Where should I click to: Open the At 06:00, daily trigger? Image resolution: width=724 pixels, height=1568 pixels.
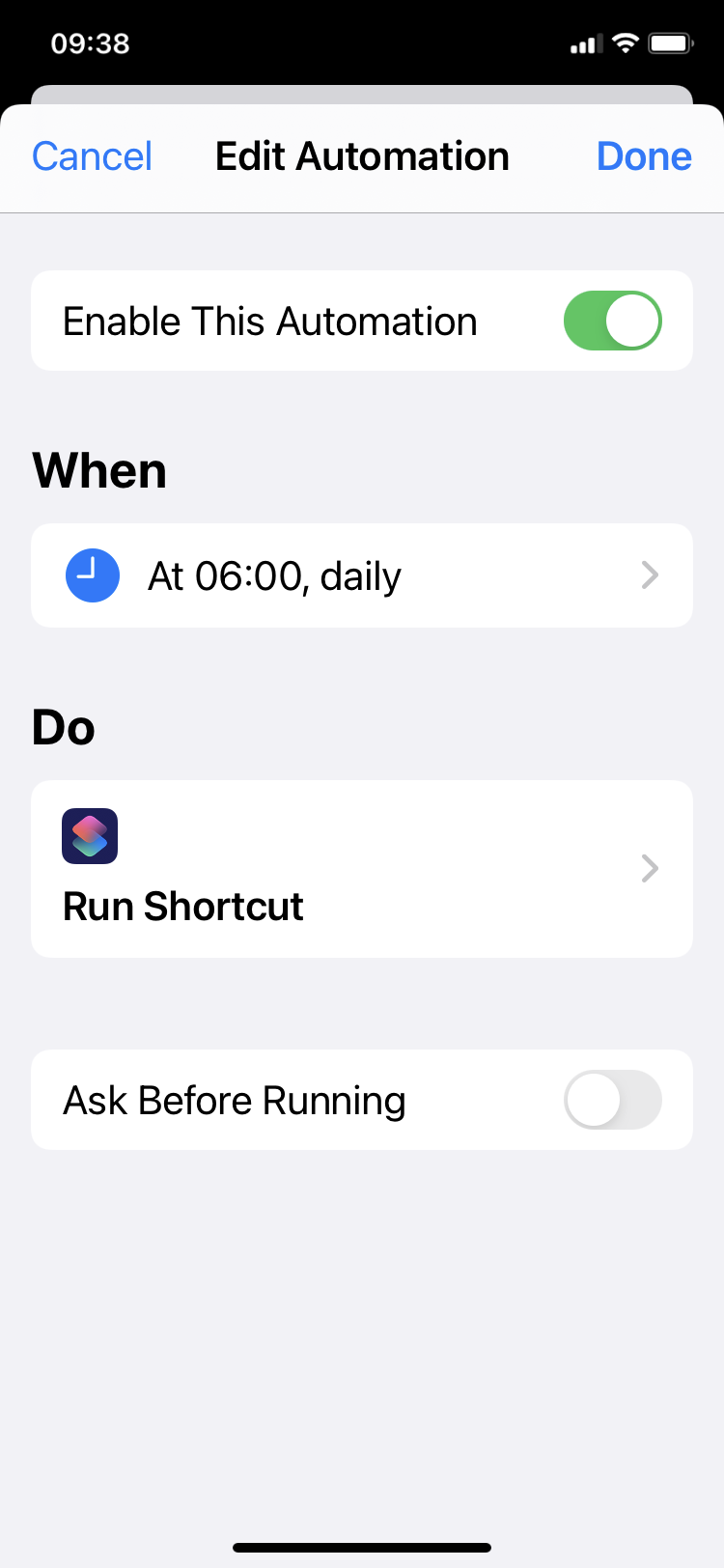(x=362, y=575)
